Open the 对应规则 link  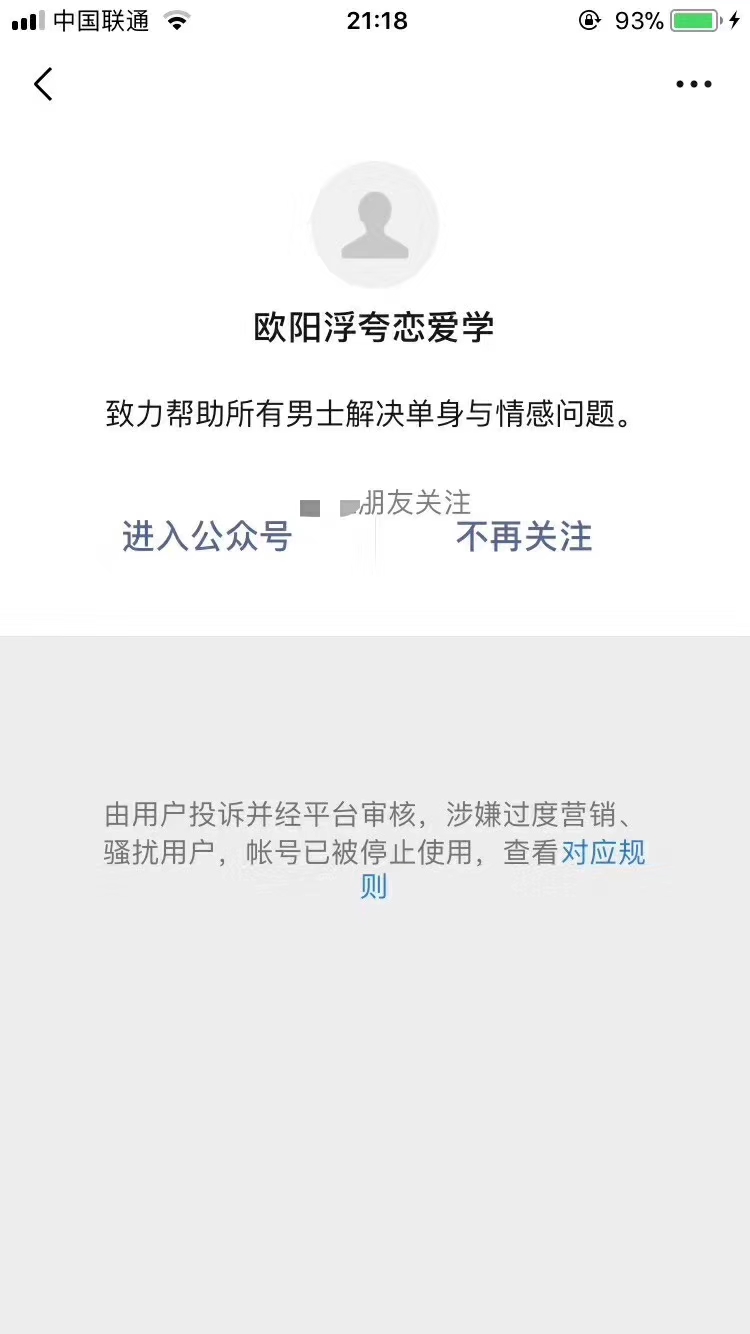(x=603, y=853)
